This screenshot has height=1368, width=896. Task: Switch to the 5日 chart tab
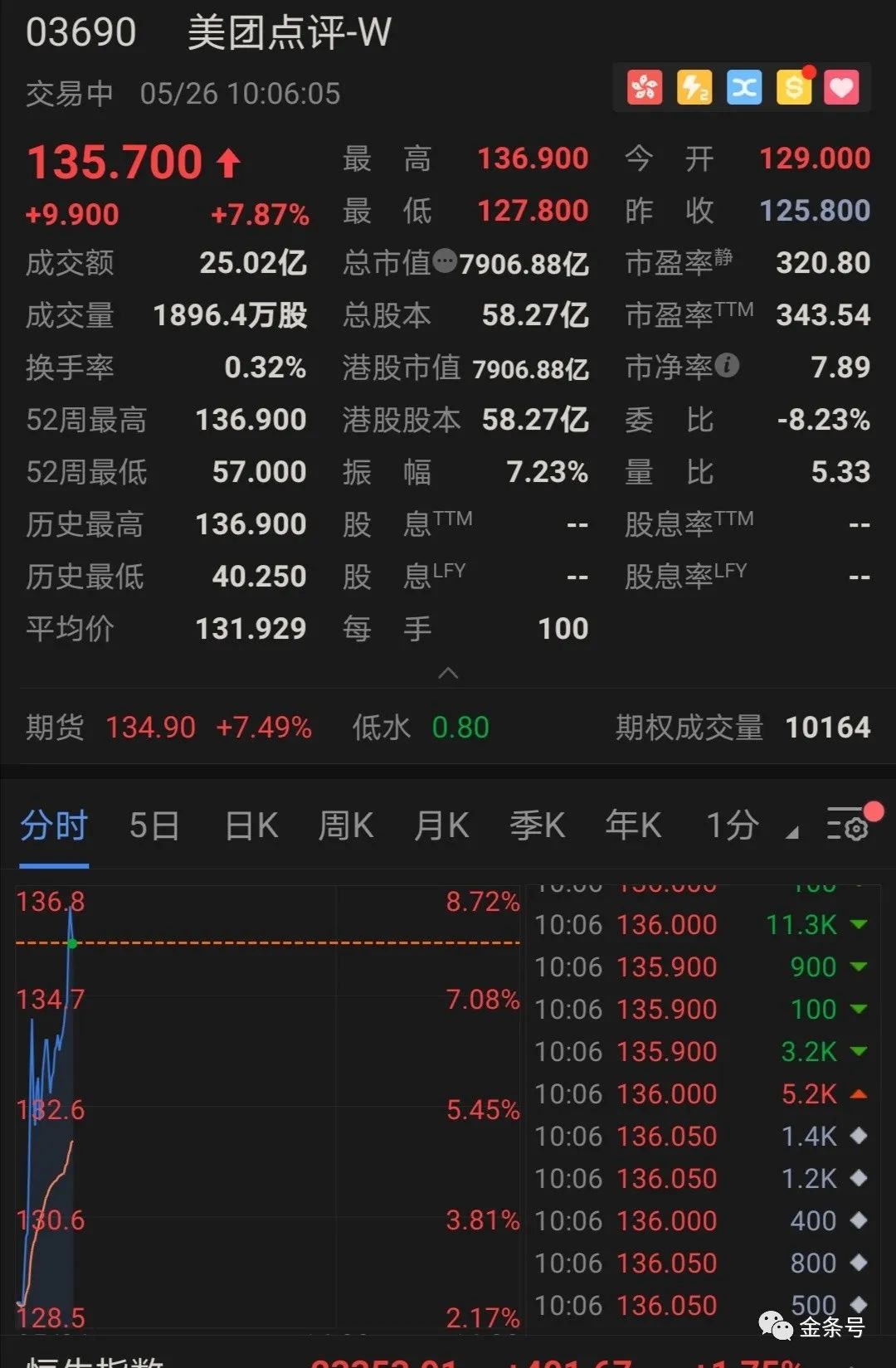click(x=154, y=826)
